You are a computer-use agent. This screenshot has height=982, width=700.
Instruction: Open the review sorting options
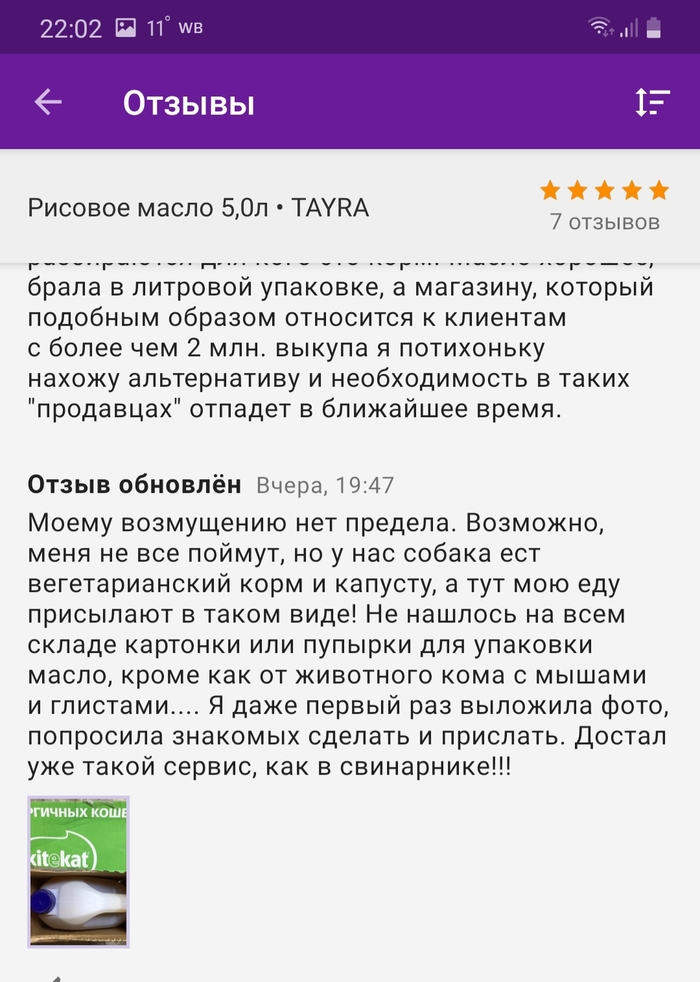(x=652, y=102)
